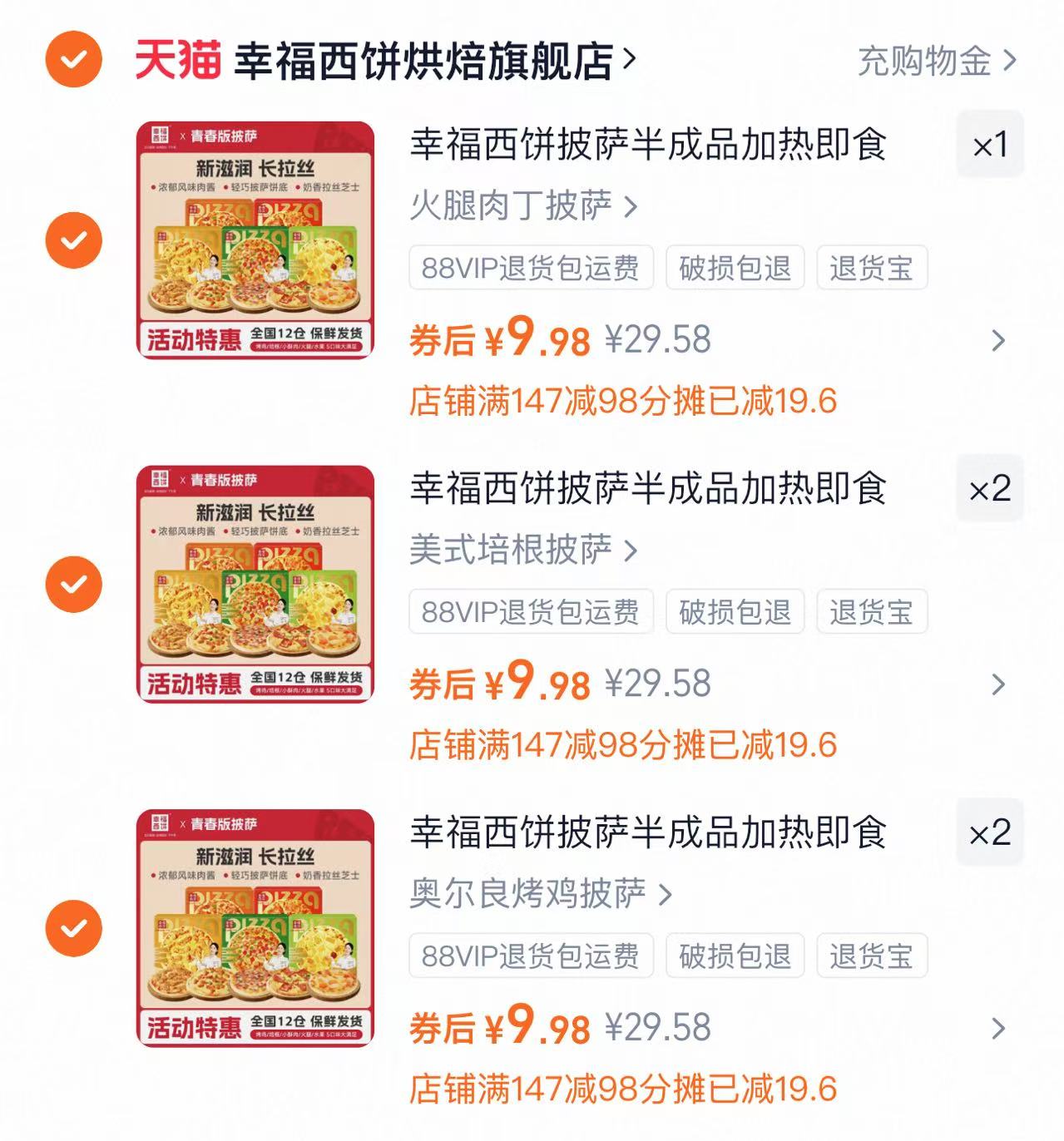The image size is (1064, 1141).
Task: Expand the store name chevron
Action: pyautogui.click(x=631, y=60)
